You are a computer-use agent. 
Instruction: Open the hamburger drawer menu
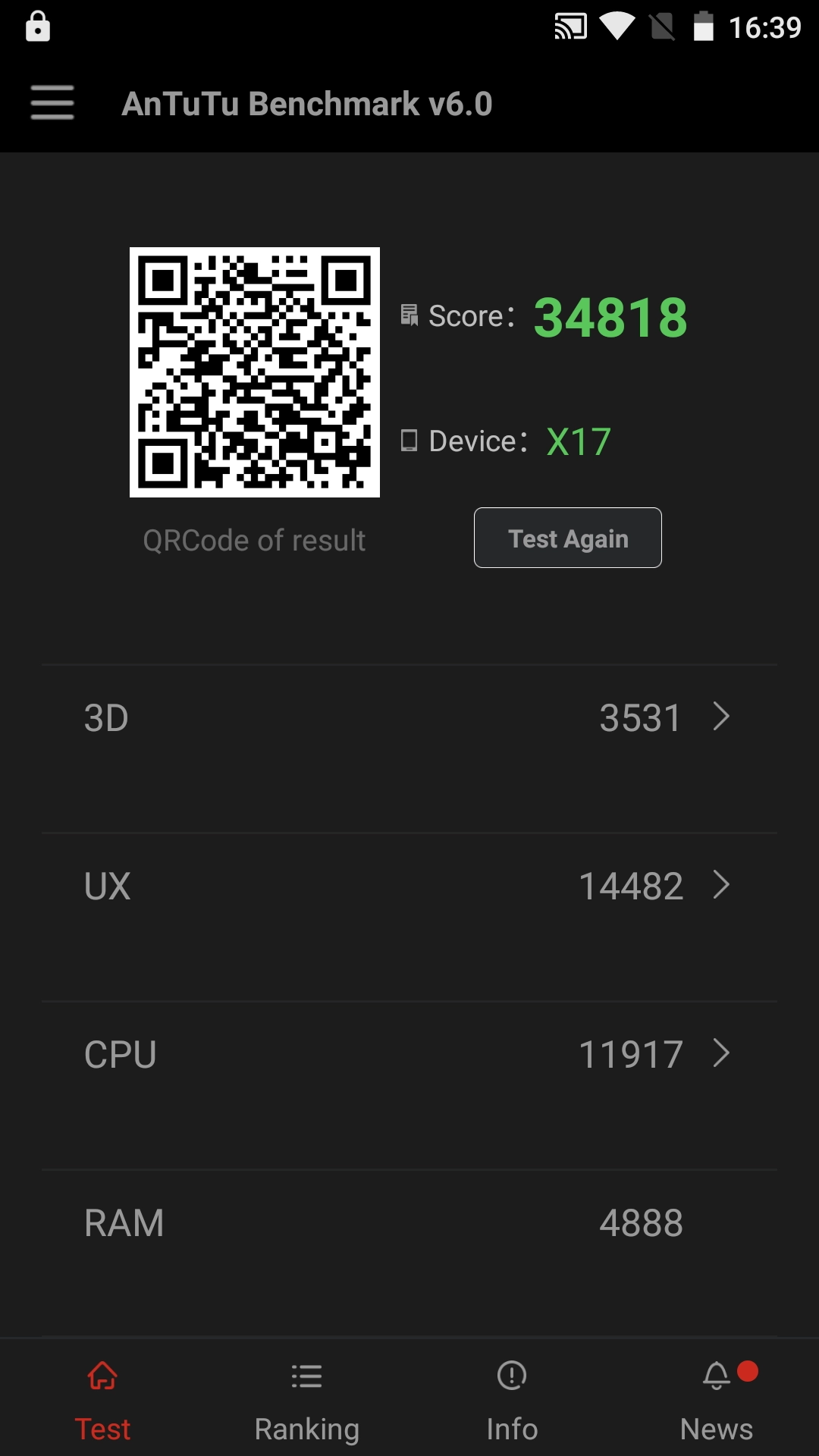click(52, 103)
